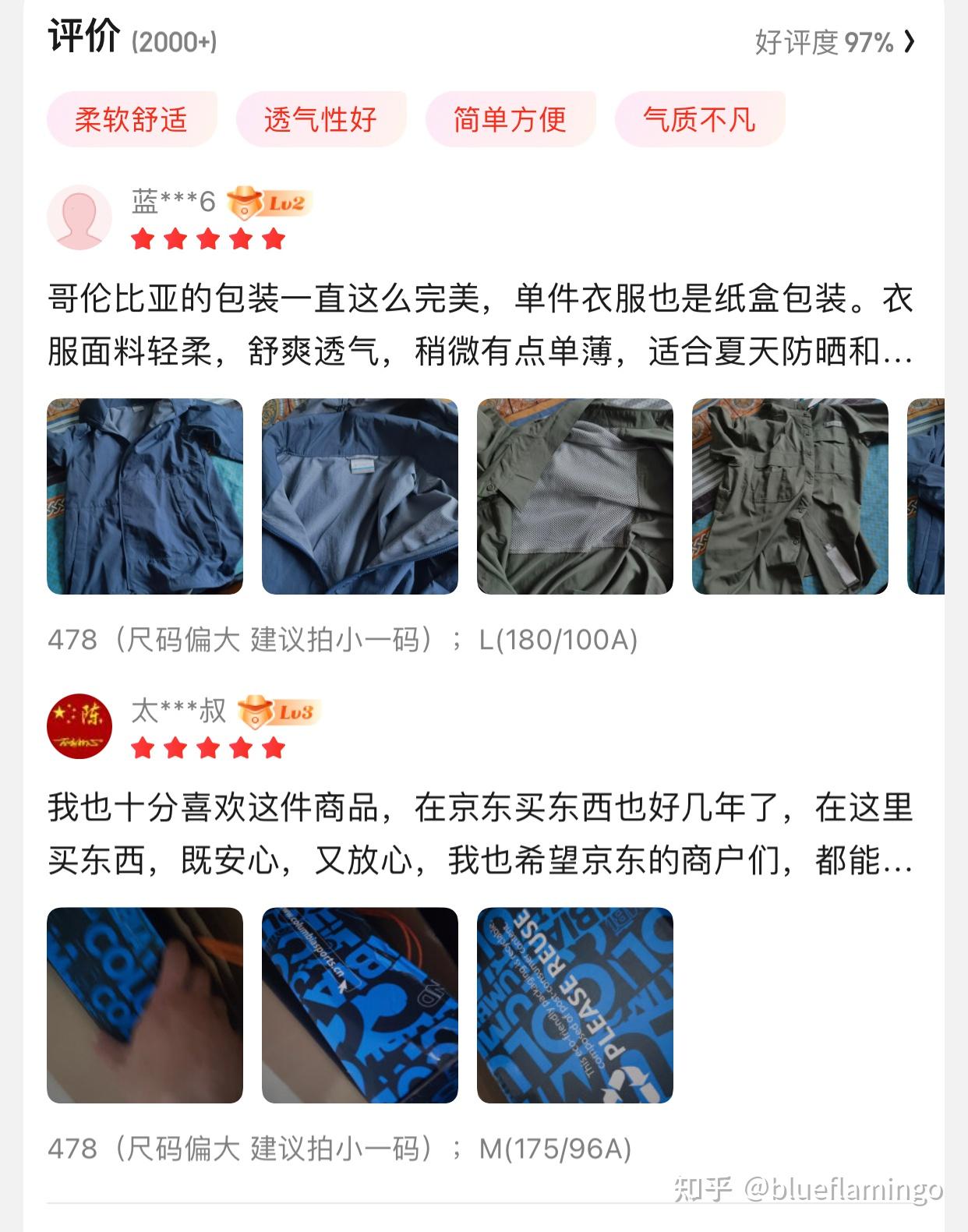Expand 太***叔's review about 京东 shopping
968x1232 pixels.
[480, 834]
